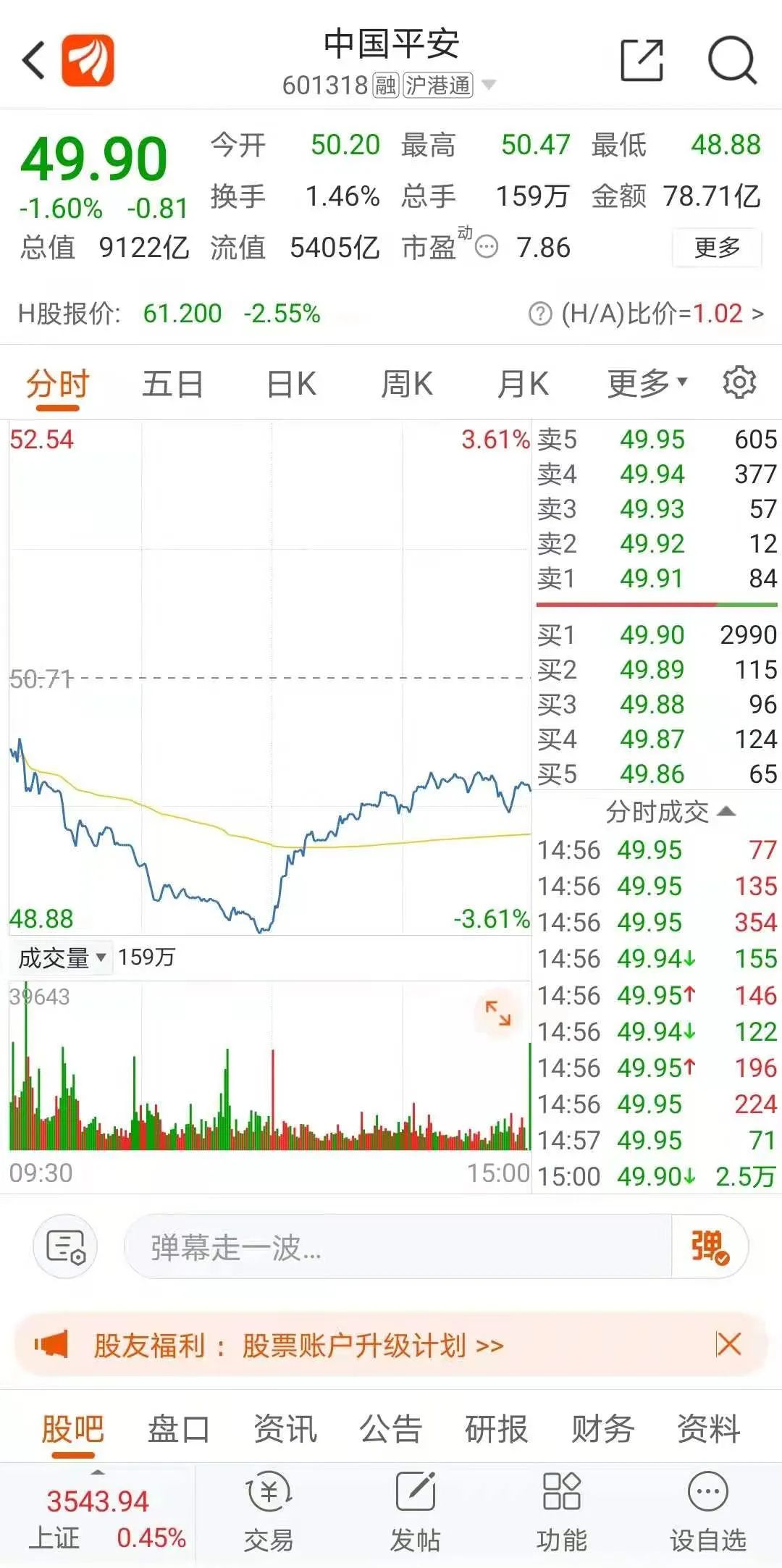Switch to the 日K tab
The height and width of the screenshot is (1568, 782).
[x=293, y=384]
